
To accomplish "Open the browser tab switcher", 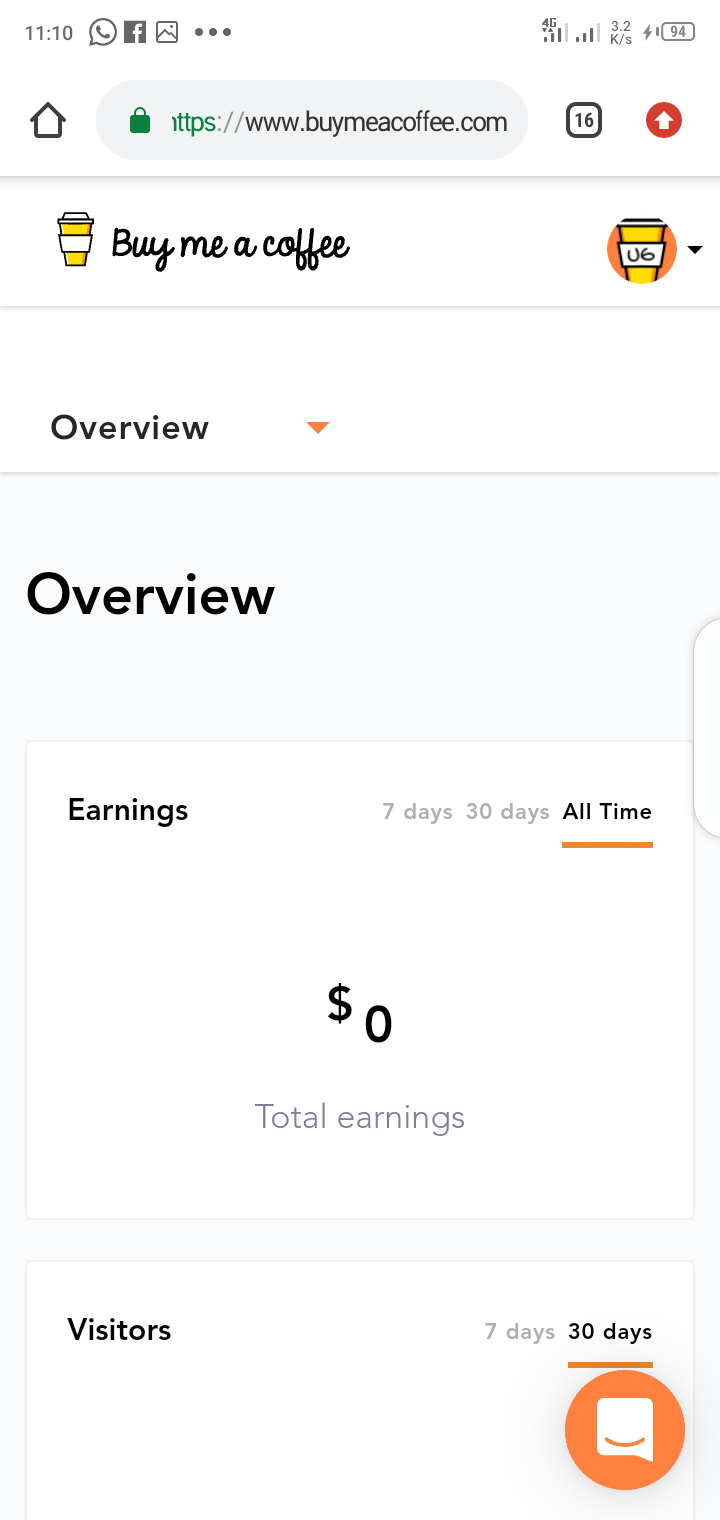I will pos(583,119).
